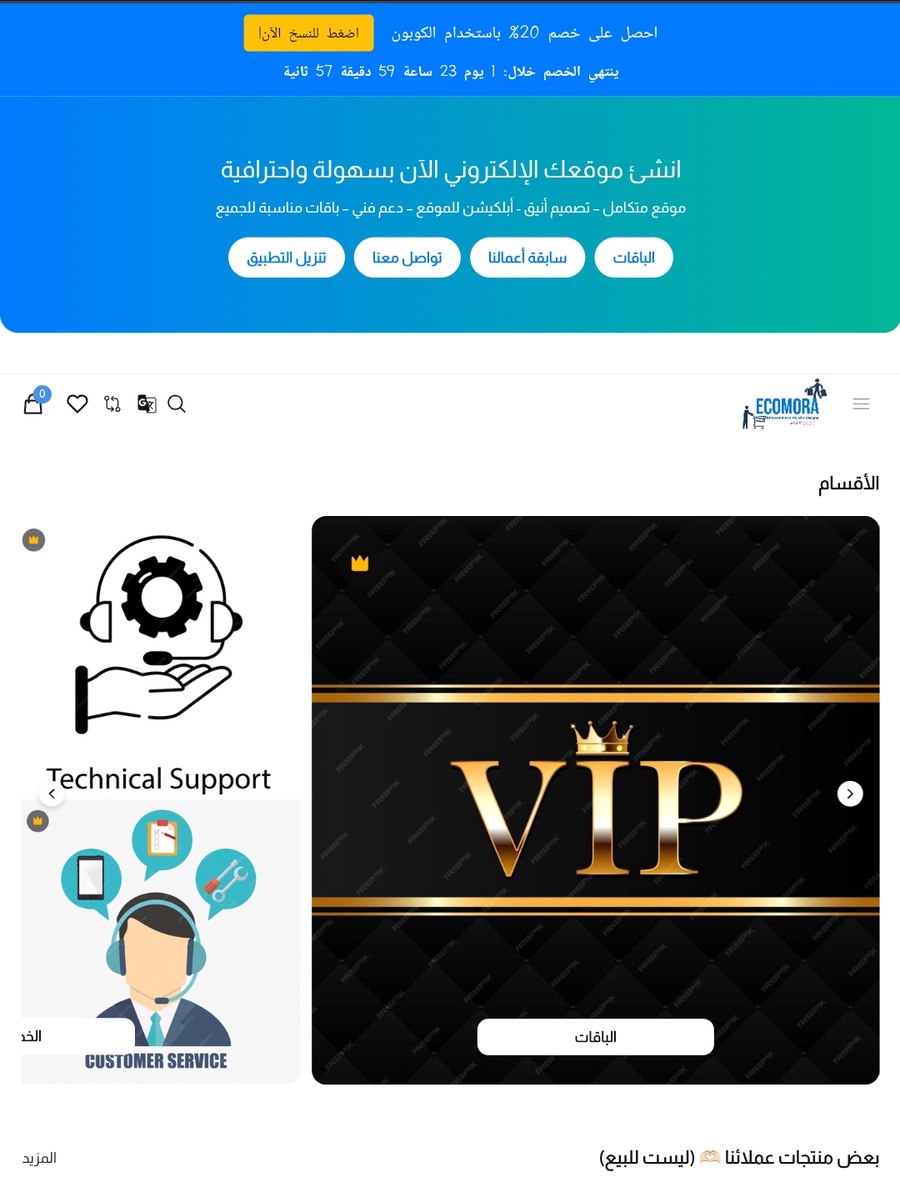The height and width of the screenshot is (1182, 900).
Task: Open the Customer Service category tile
Action: pos(160,940)
